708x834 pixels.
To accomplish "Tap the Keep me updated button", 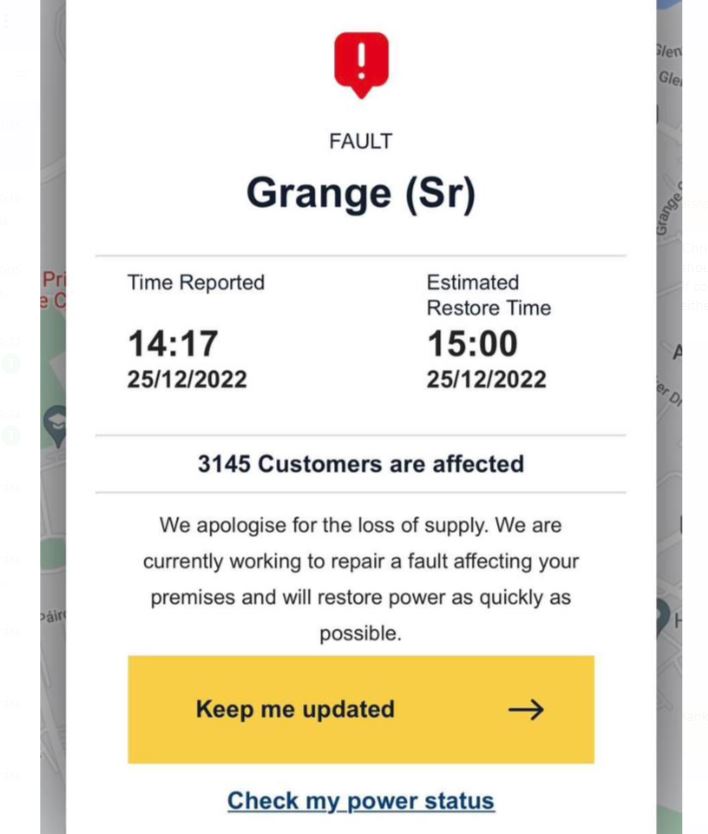I will click(361, 710).
